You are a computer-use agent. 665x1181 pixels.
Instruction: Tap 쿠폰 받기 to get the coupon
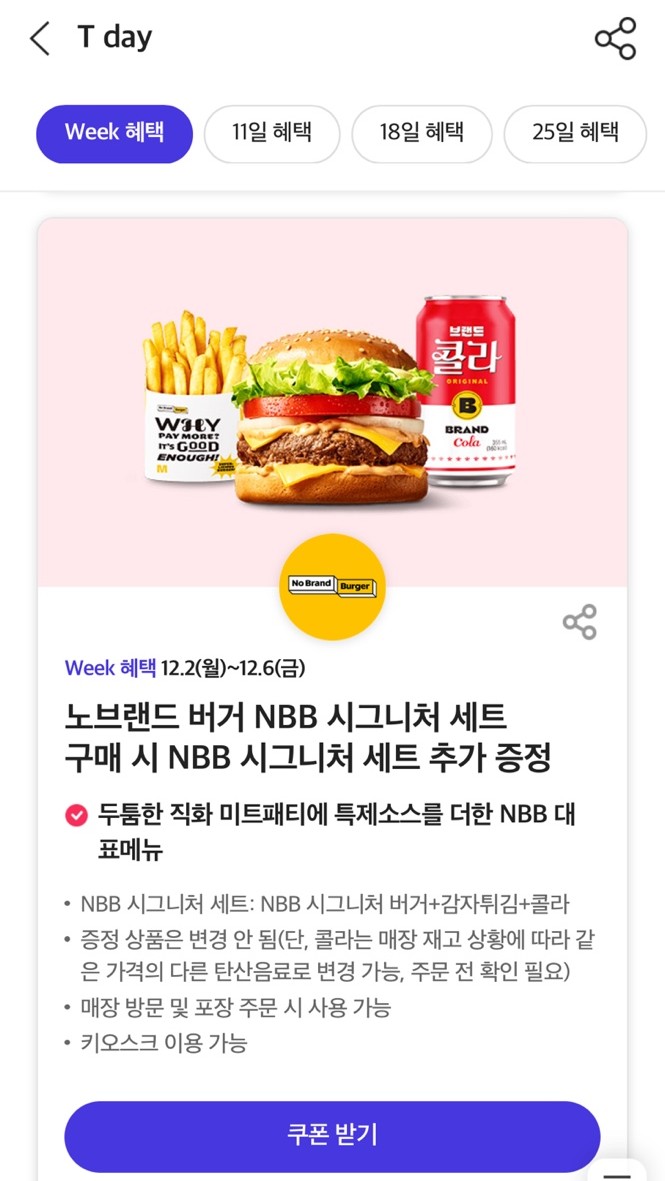pos(332,1136)
